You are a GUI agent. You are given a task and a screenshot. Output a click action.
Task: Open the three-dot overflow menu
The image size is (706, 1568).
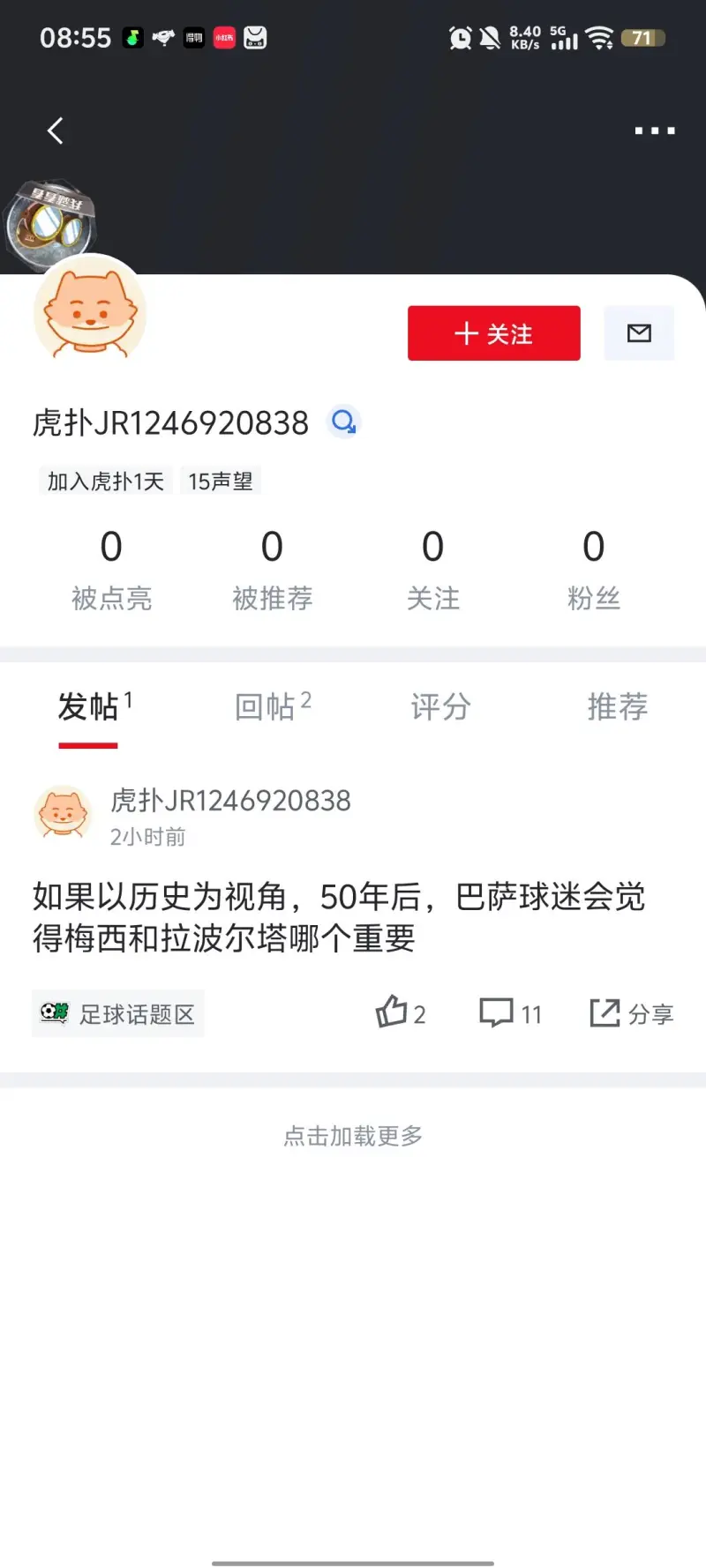(655, 131)
